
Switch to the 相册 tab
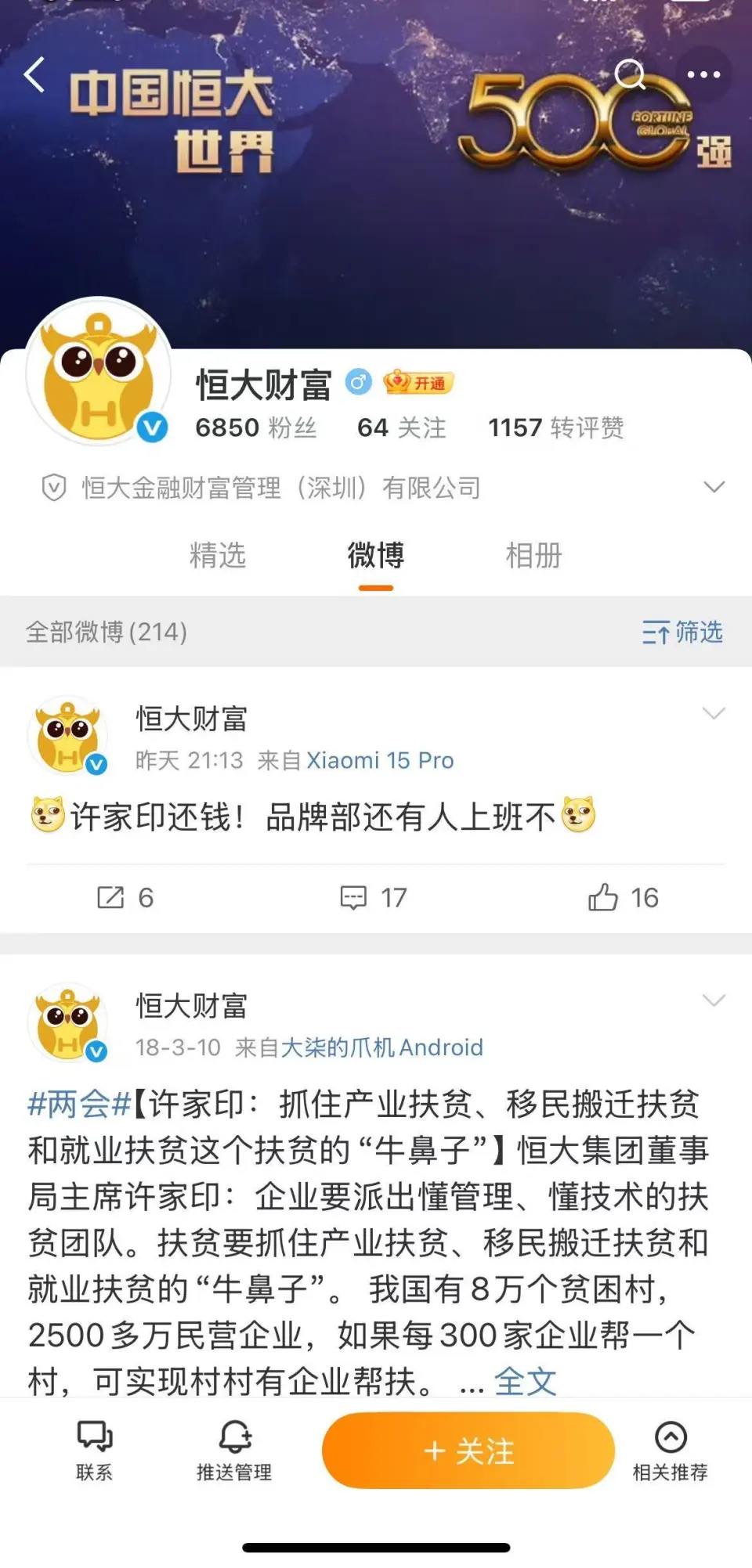tap(533, 556)
